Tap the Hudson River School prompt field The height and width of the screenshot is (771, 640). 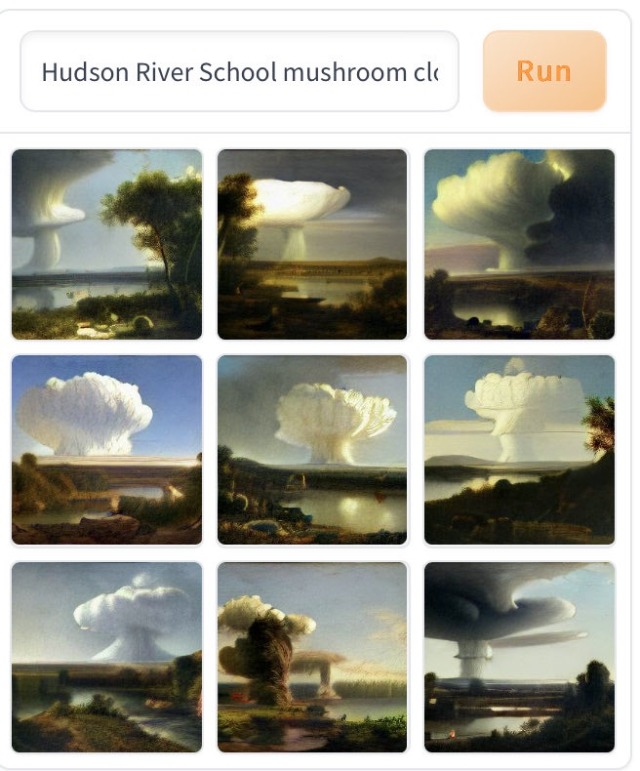coord(239,72)
